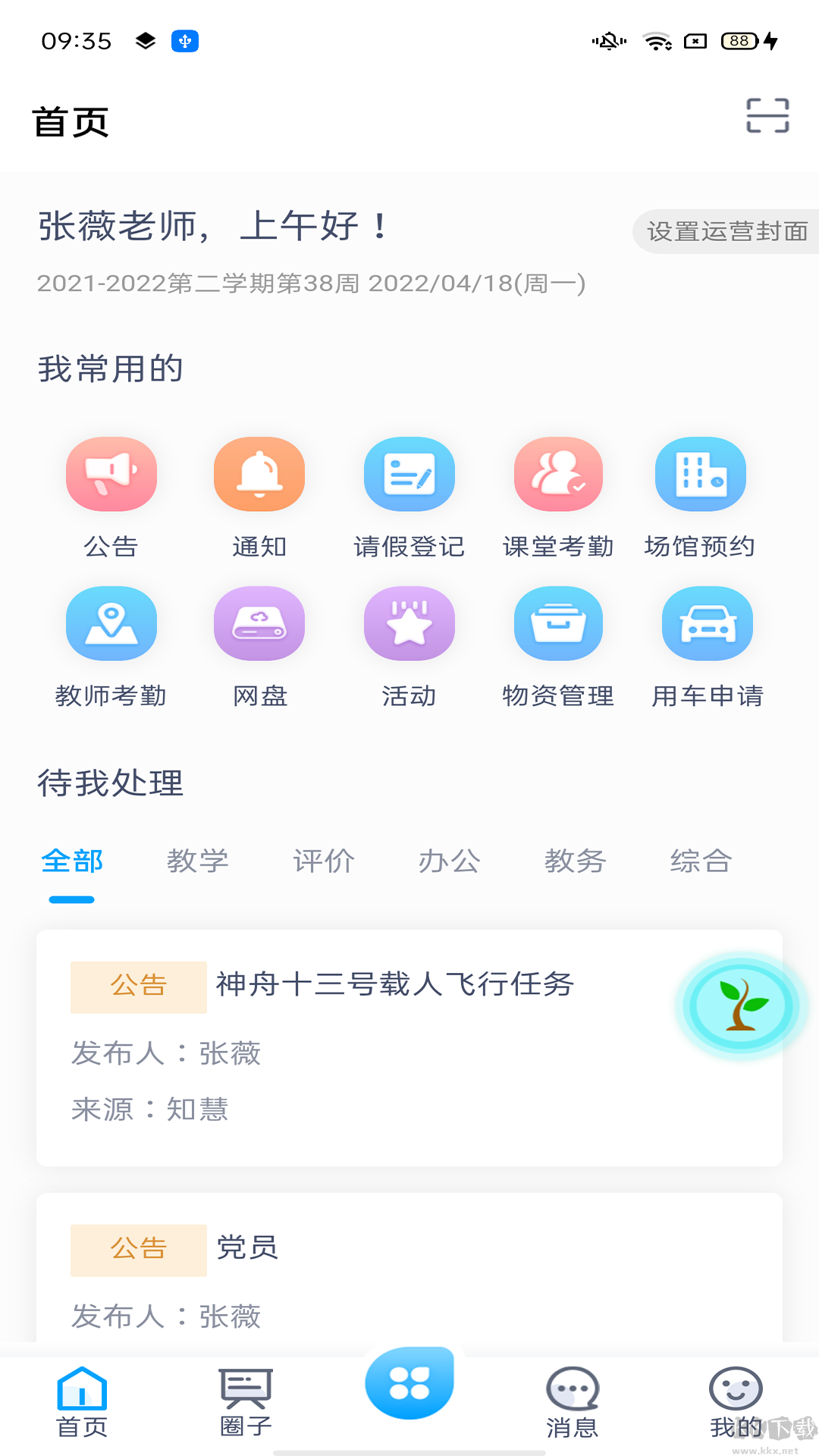
Task: Open the 活动 activities icon
Action: [x=409, y=623]
